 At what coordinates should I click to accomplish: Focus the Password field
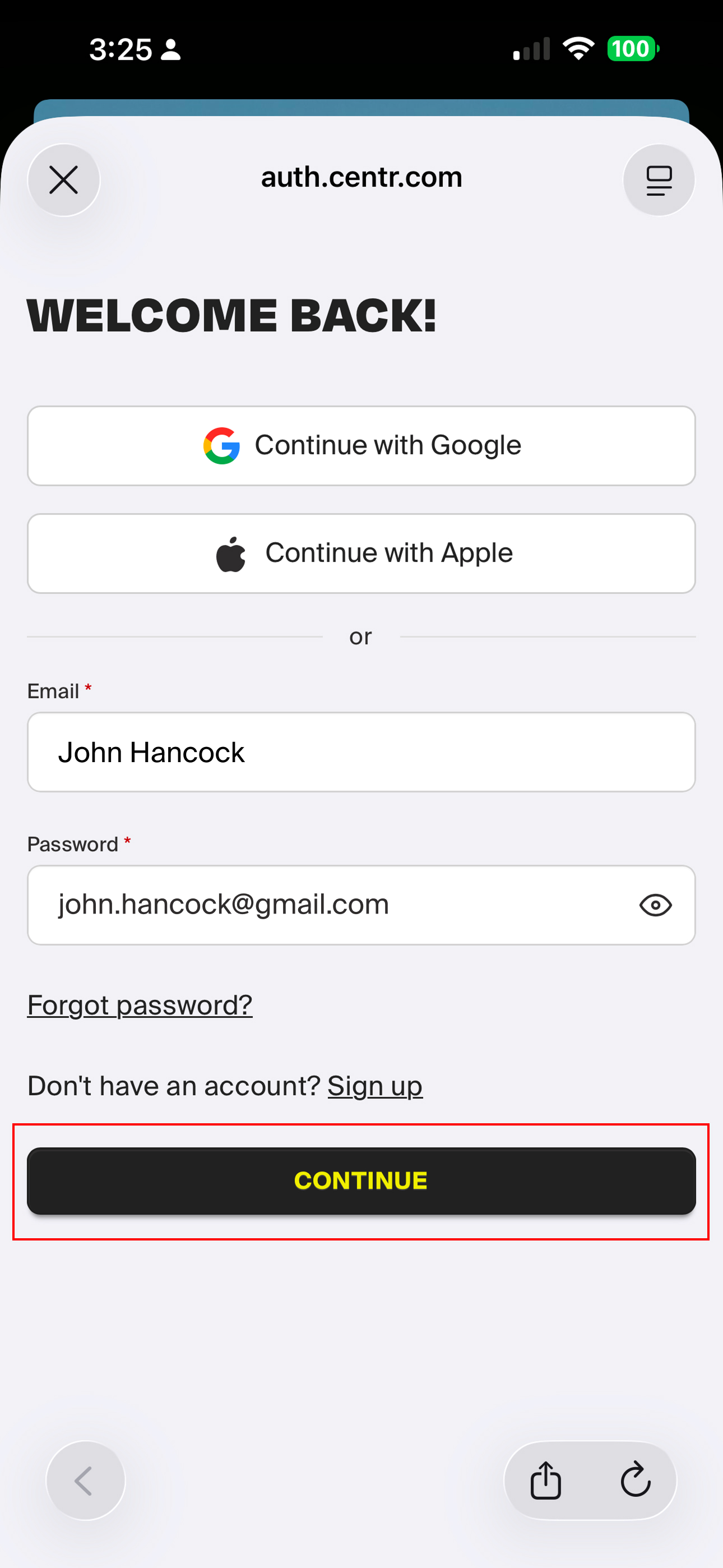coord(328,905)
